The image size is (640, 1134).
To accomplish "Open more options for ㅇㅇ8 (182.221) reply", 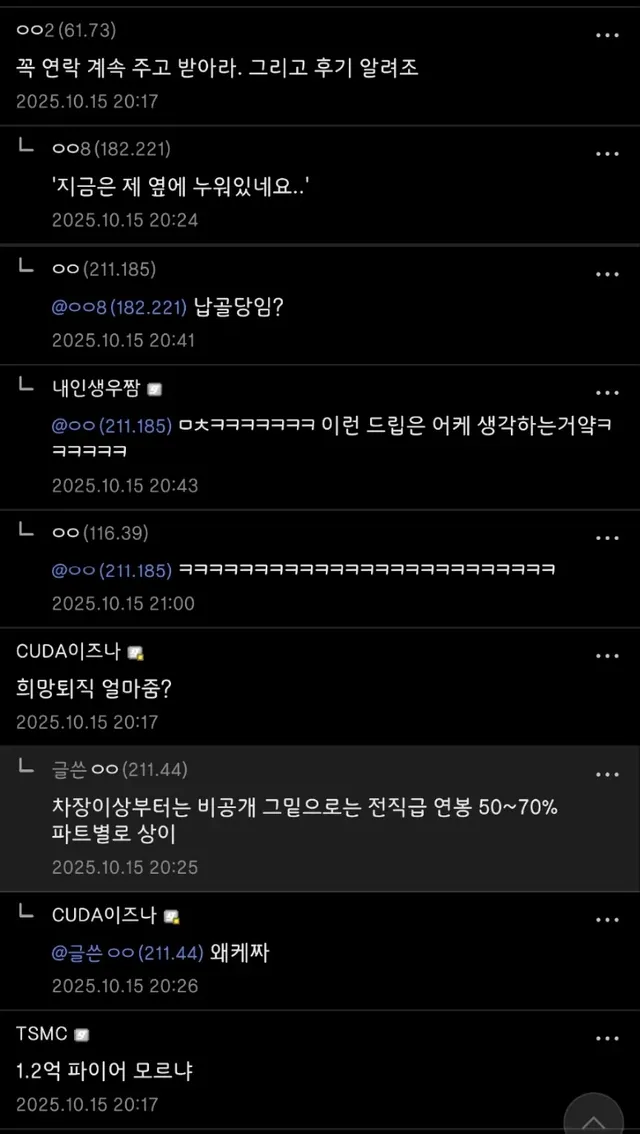I will (x=607, y=153).
